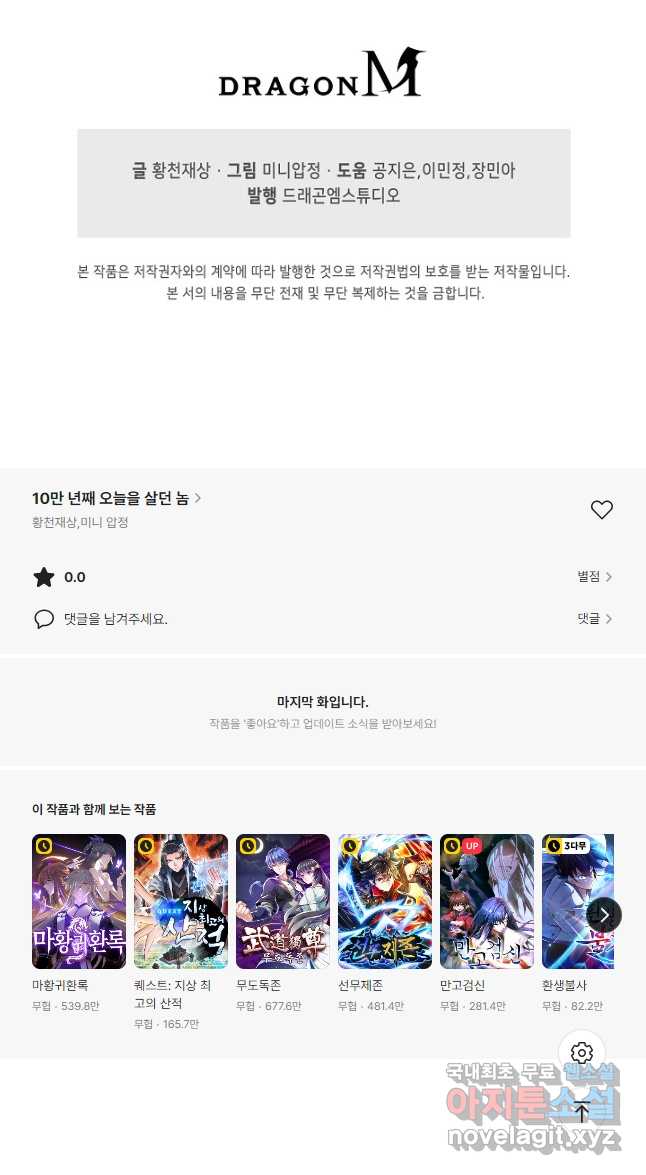
Task: Open the 무도독존 recommended title
Action: (283, 902)
